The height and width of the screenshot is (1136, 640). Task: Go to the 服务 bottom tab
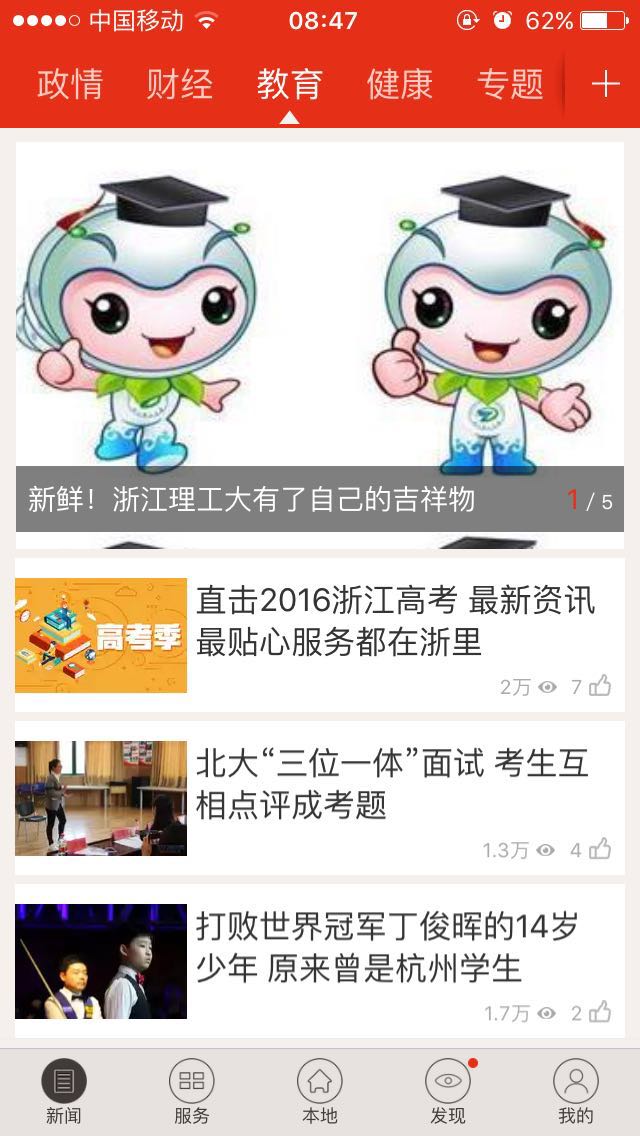click(191, 1092)
